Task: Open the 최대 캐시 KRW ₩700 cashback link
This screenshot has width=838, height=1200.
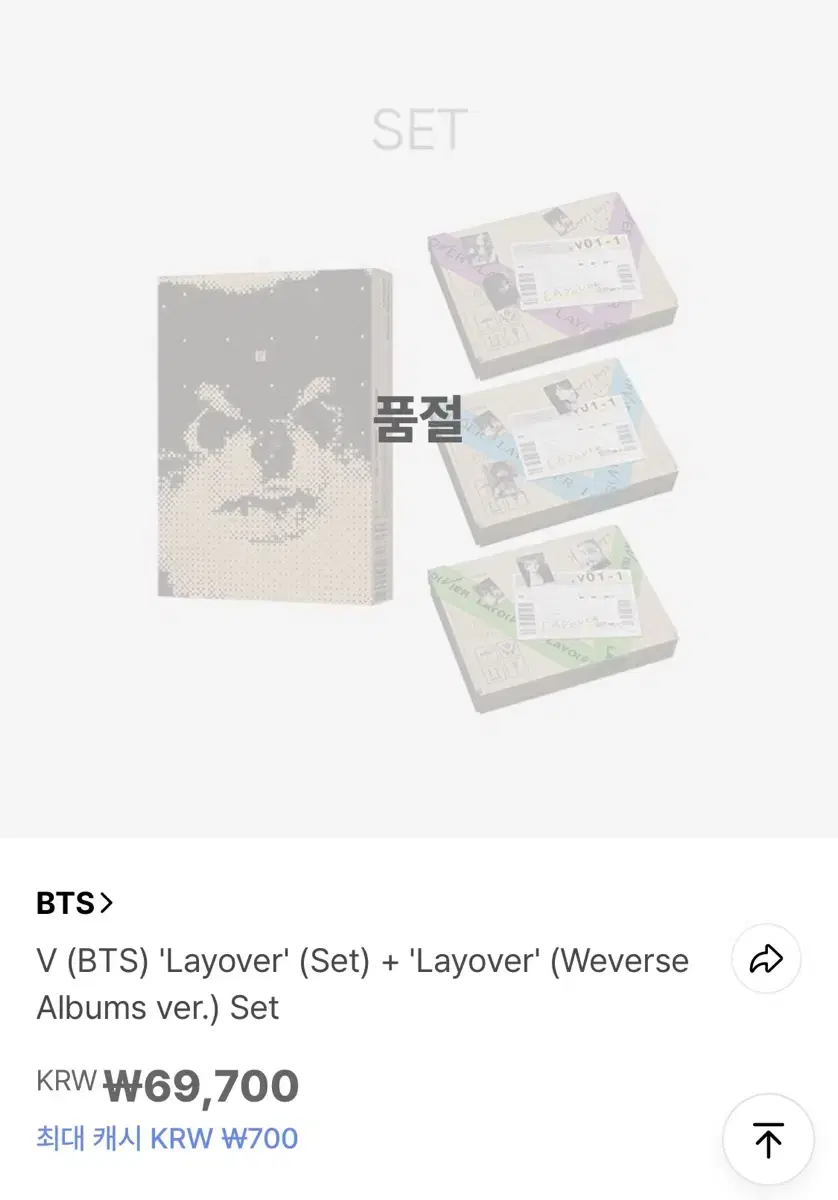Action: click(164, 1139)
